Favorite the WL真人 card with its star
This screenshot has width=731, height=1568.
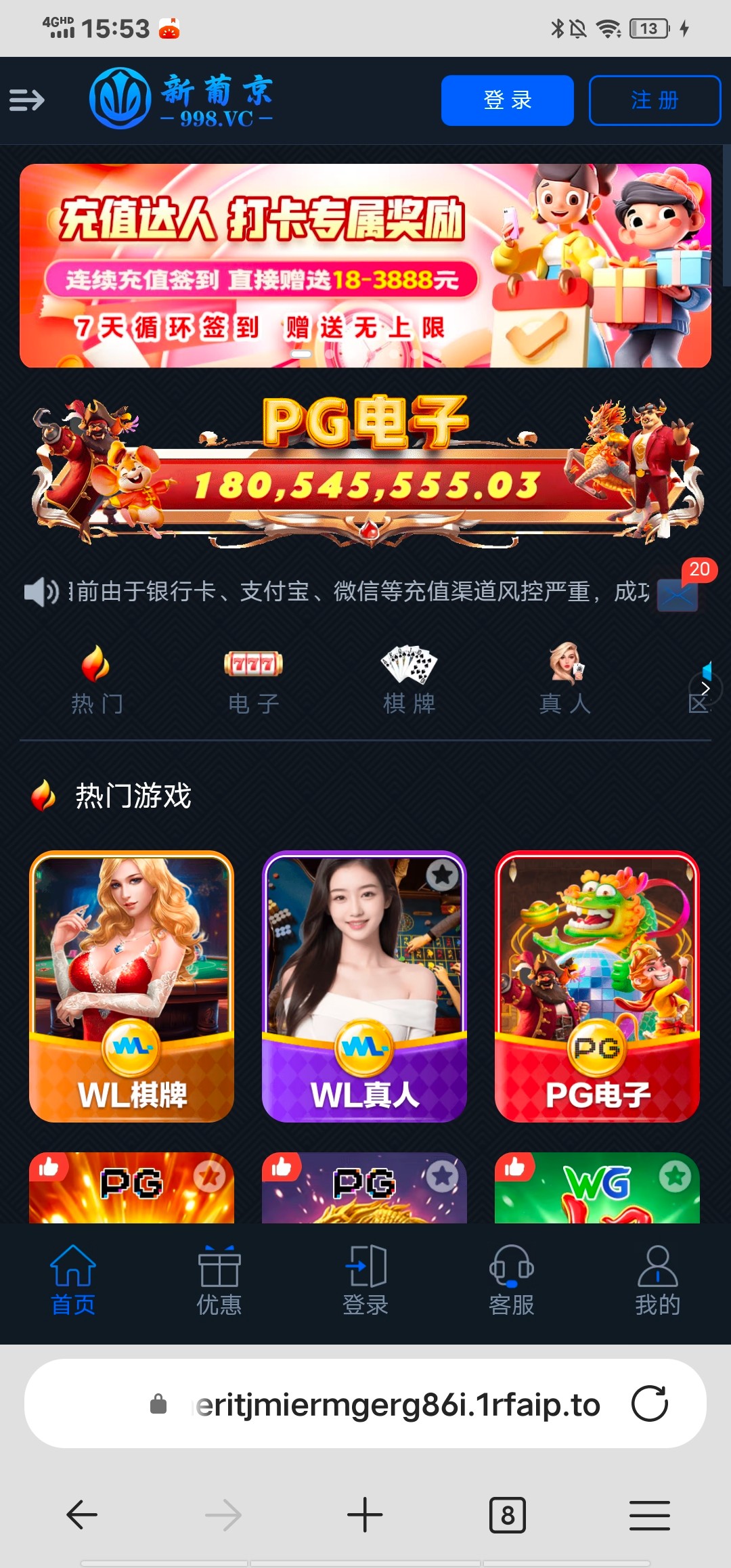tap(442, 875)
